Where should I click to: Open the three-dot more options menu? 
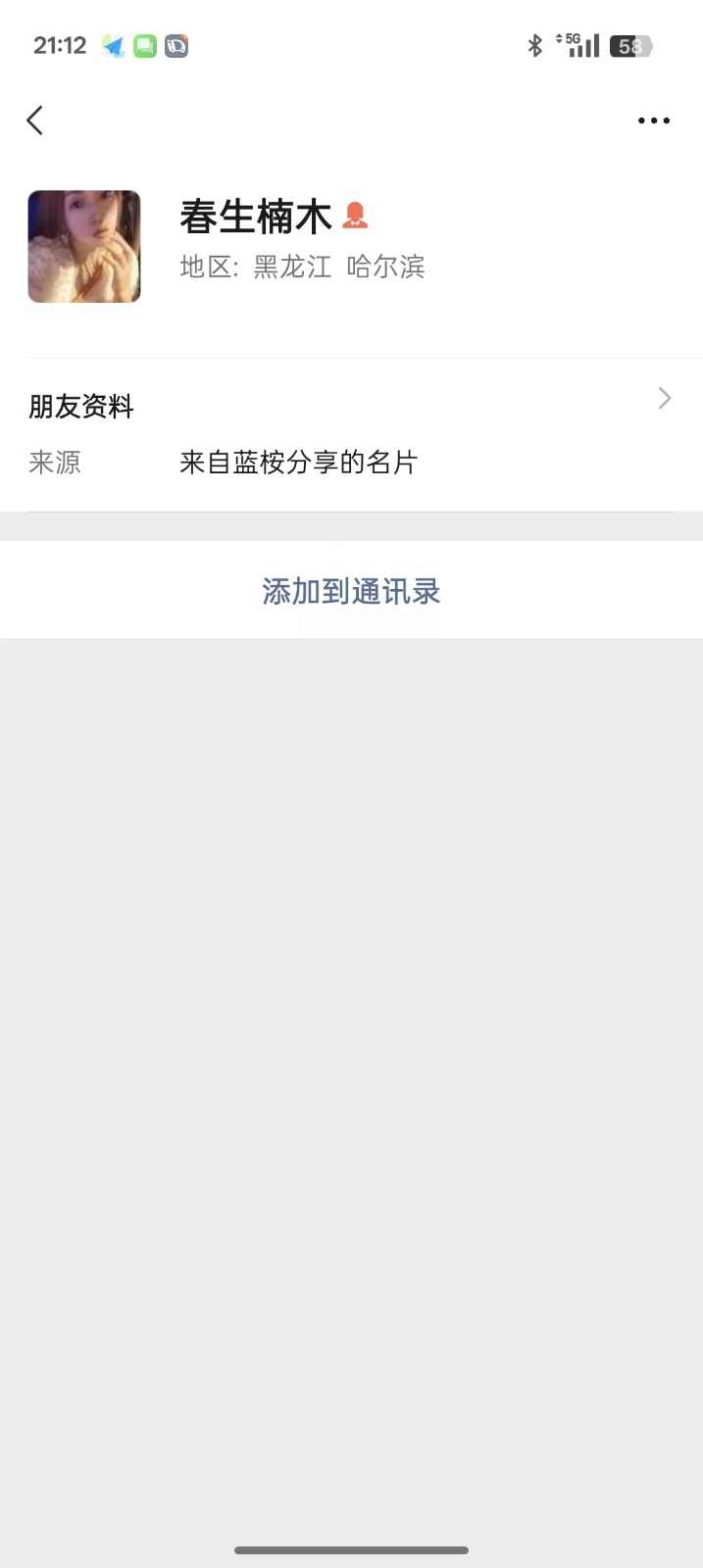pos(653,121)
